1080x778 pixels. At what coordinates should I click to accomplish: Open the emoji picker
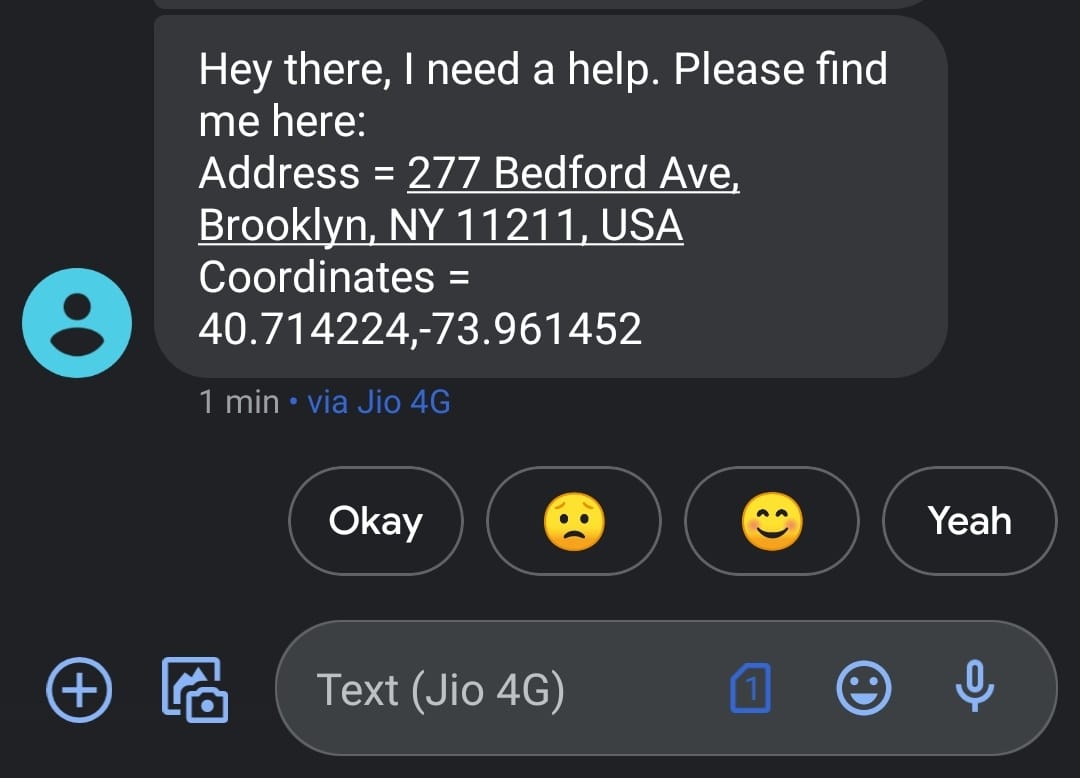[x=863, y=689]
